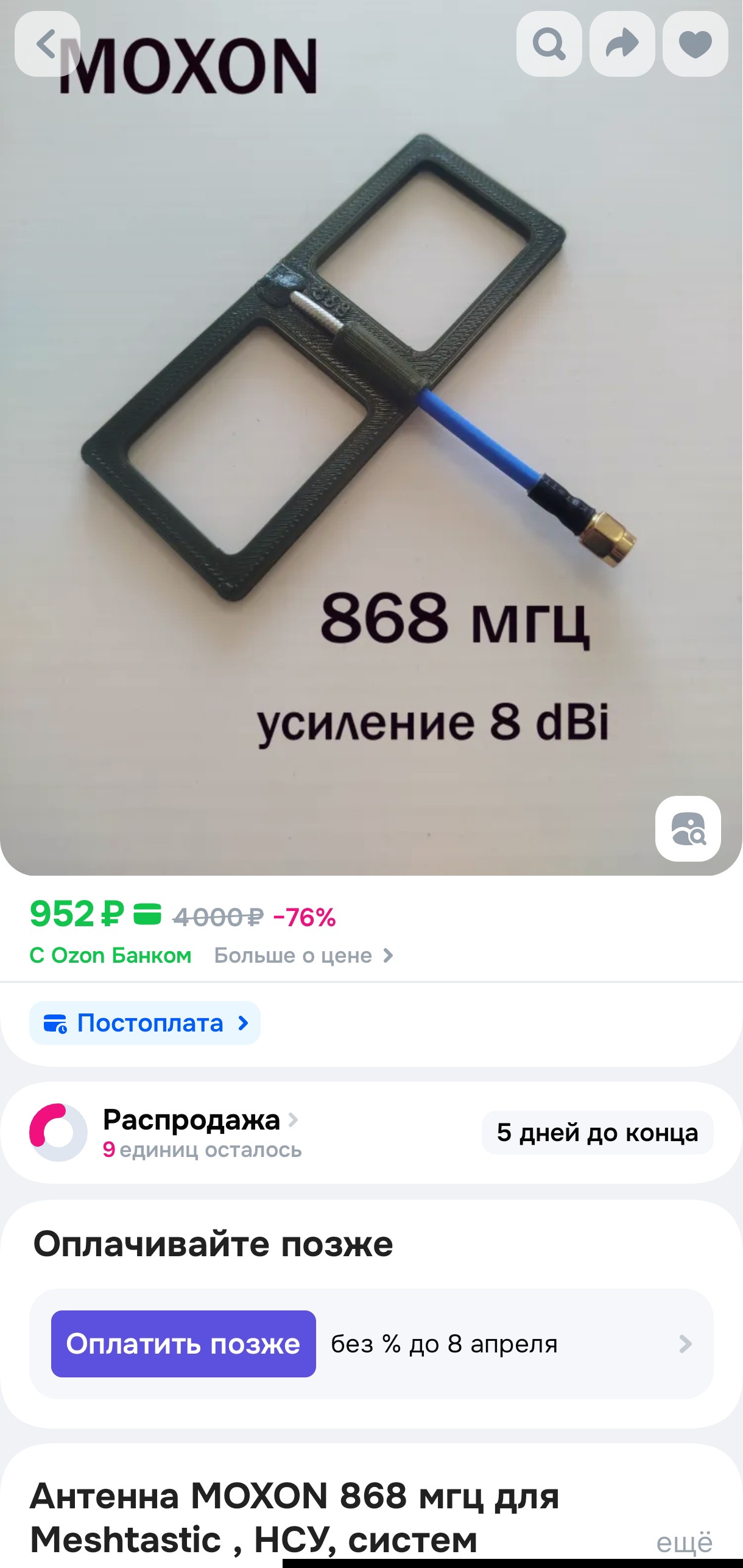Open search with the magnifier icon

(549, 44)
